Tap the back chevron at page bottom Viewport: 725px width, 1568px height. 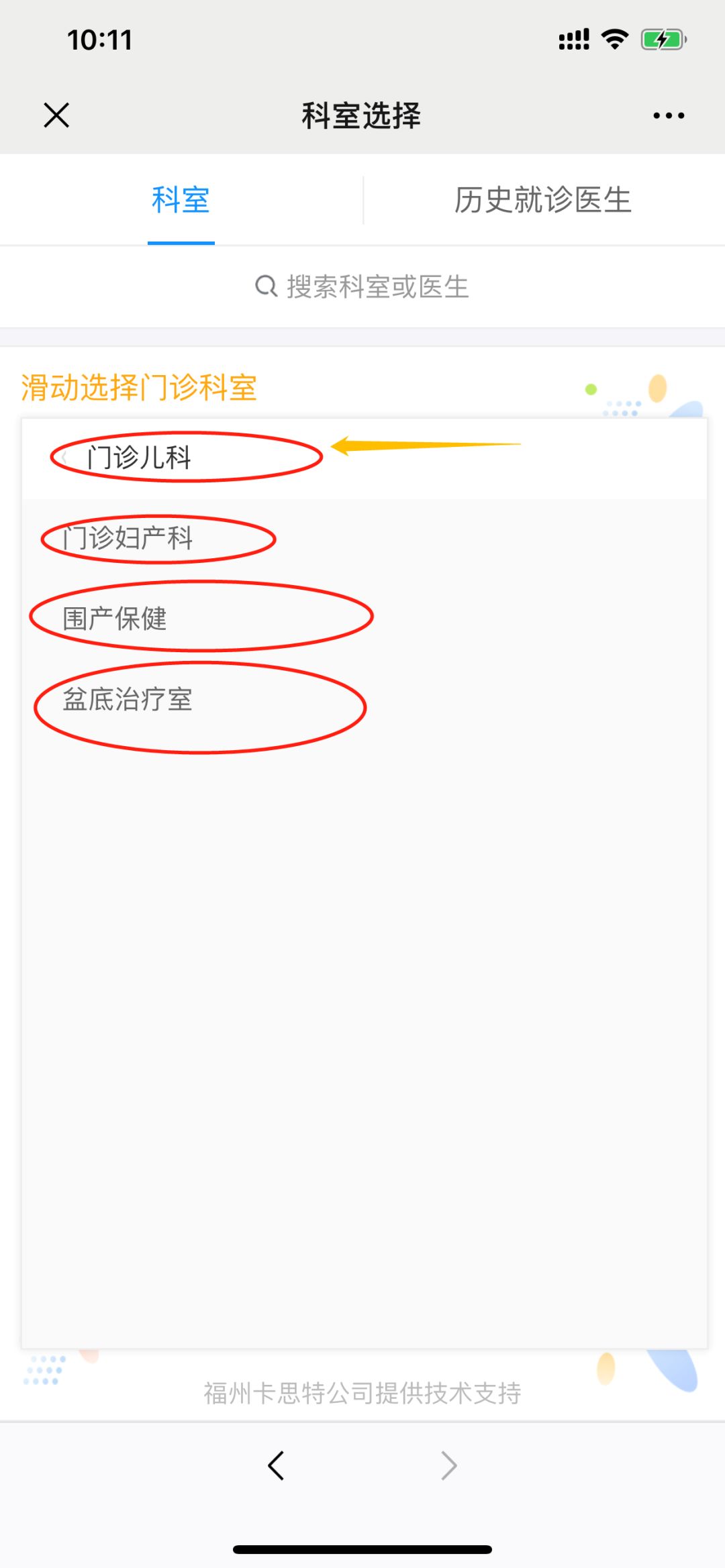coord(275,1466)
